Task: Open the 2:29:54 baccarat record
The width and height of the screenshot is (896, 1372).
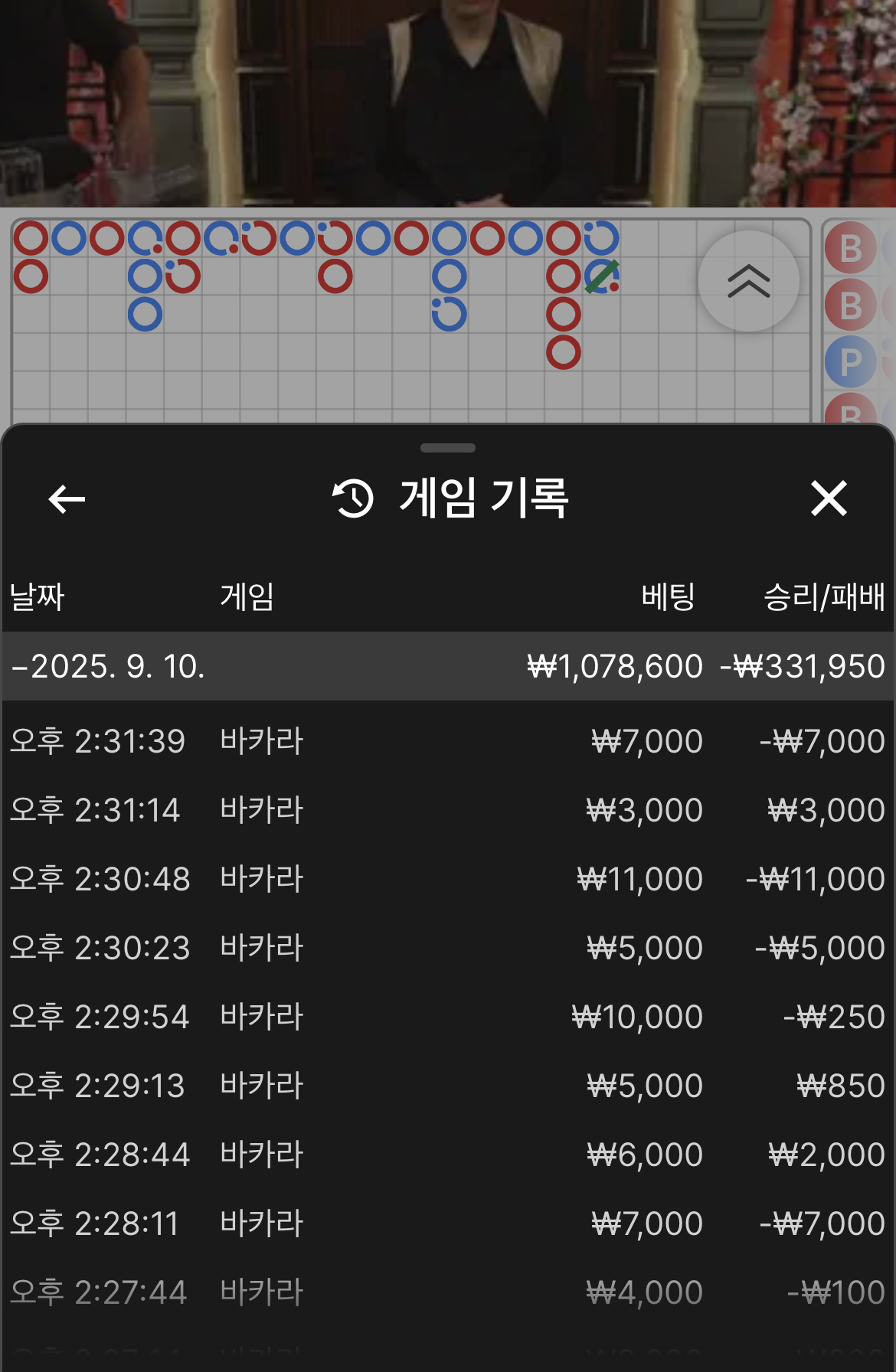Action: point(448,1017)
